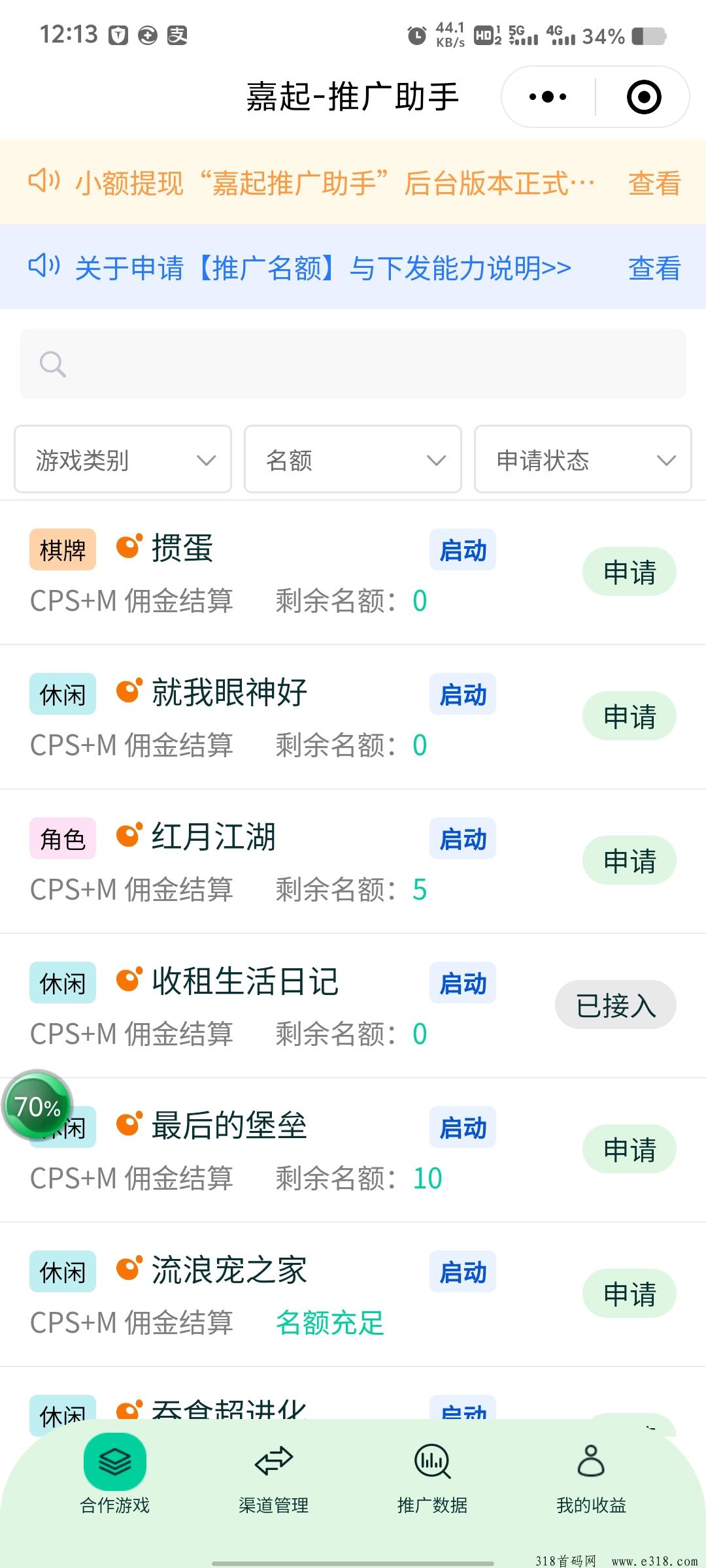The height and width of the screenshot is (1568, 706).
Task: Apply for 就我眼神好
Action: click(630, 716)
